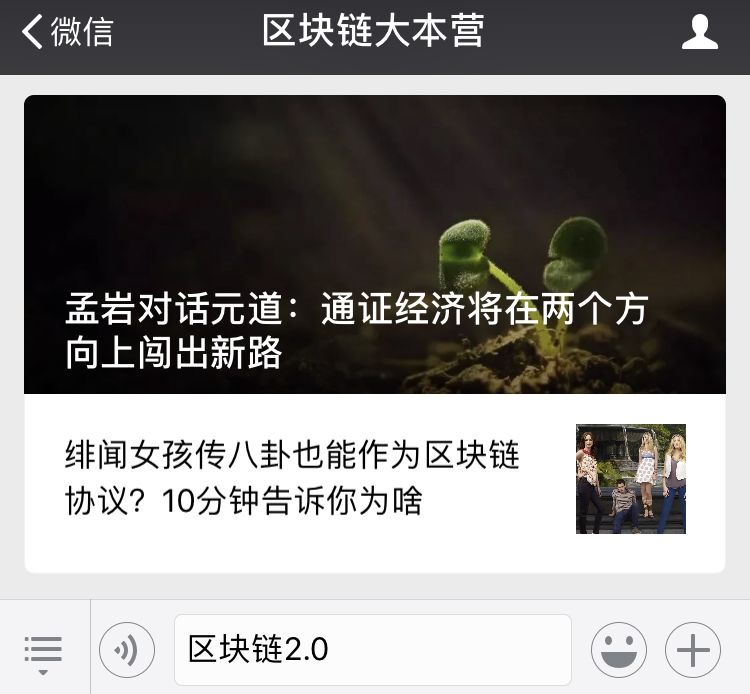This screenshot has height=694, width=750.
Task: Switch to voice input
Action: [x=127, y=651]
